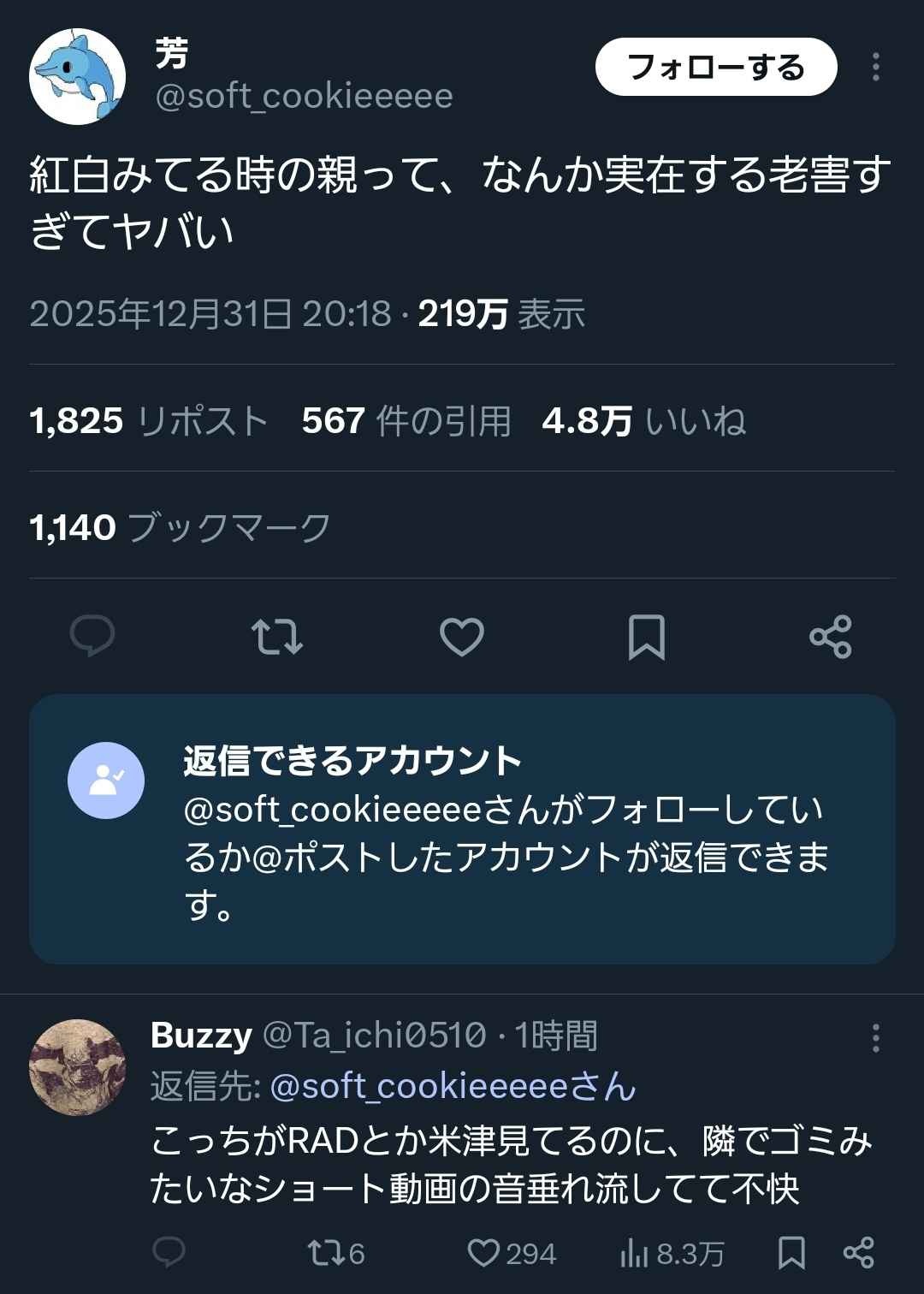View the 1,825 リポスト list
The width and height of the screenshot is (924, 1294).
149,421
